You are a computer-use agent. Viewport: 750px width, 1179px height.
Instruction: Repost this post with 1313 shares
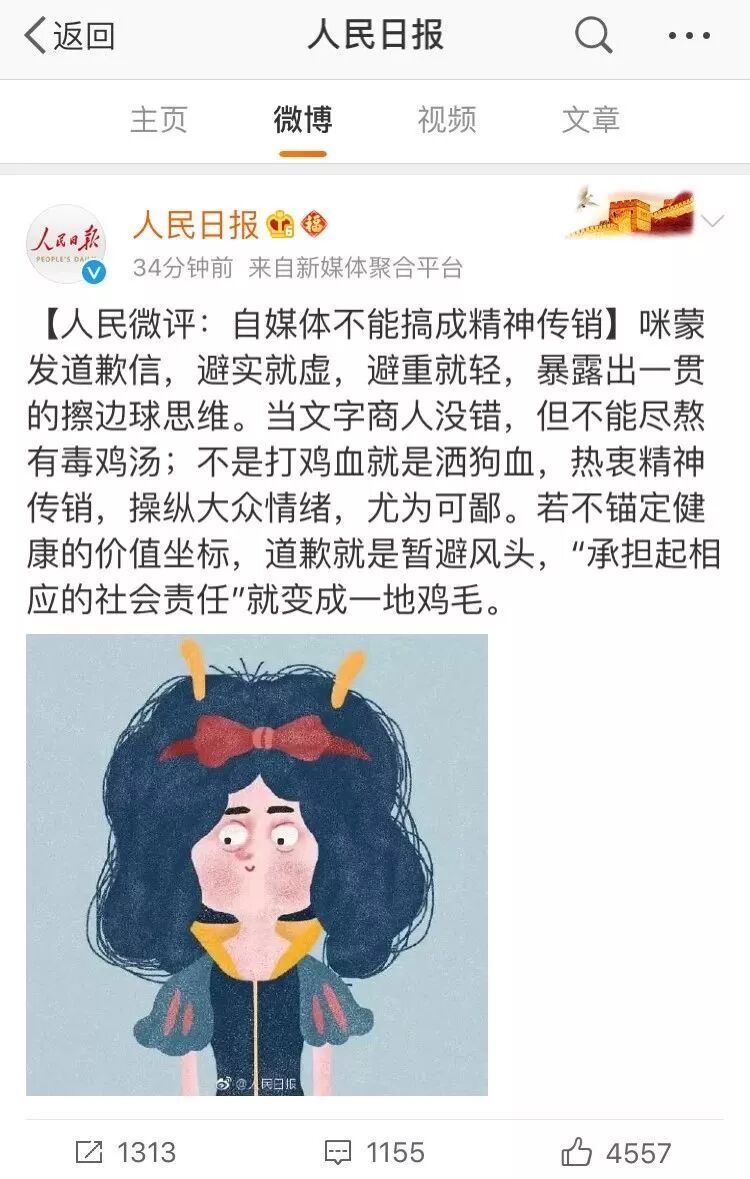[x=125, y=1152]
